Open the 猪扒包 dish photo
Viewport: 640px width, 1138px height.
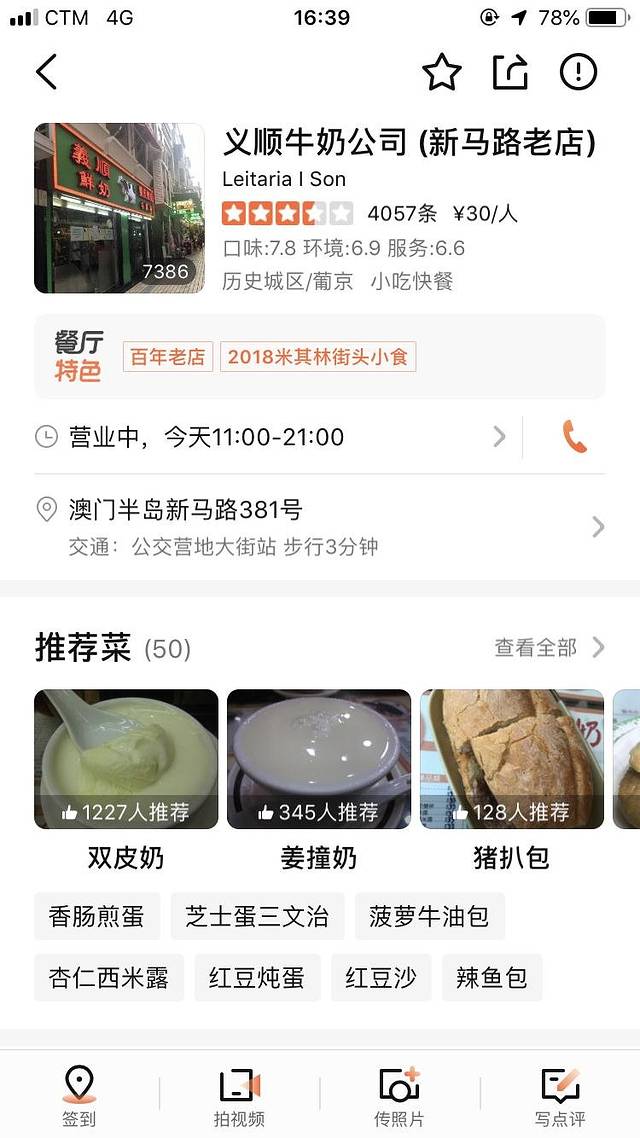click(x=512, y=759)
